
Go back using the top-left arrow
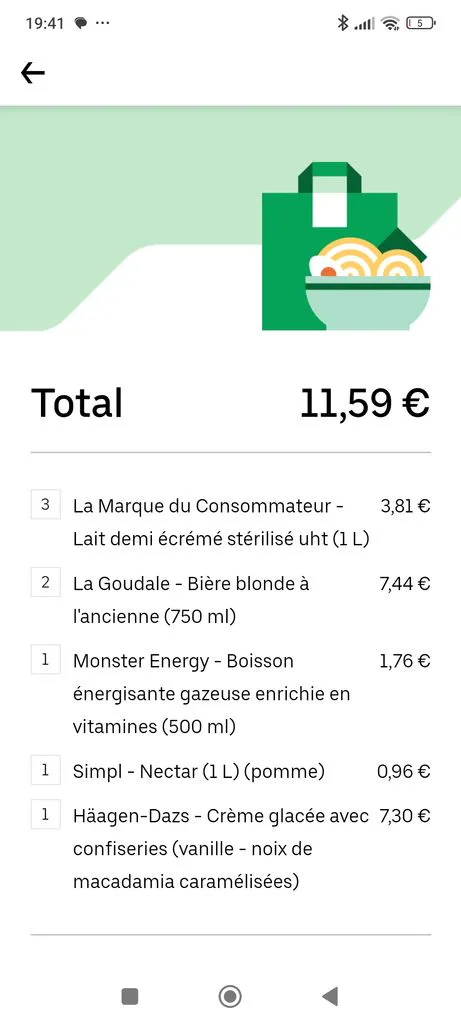[x=33, y=73]
